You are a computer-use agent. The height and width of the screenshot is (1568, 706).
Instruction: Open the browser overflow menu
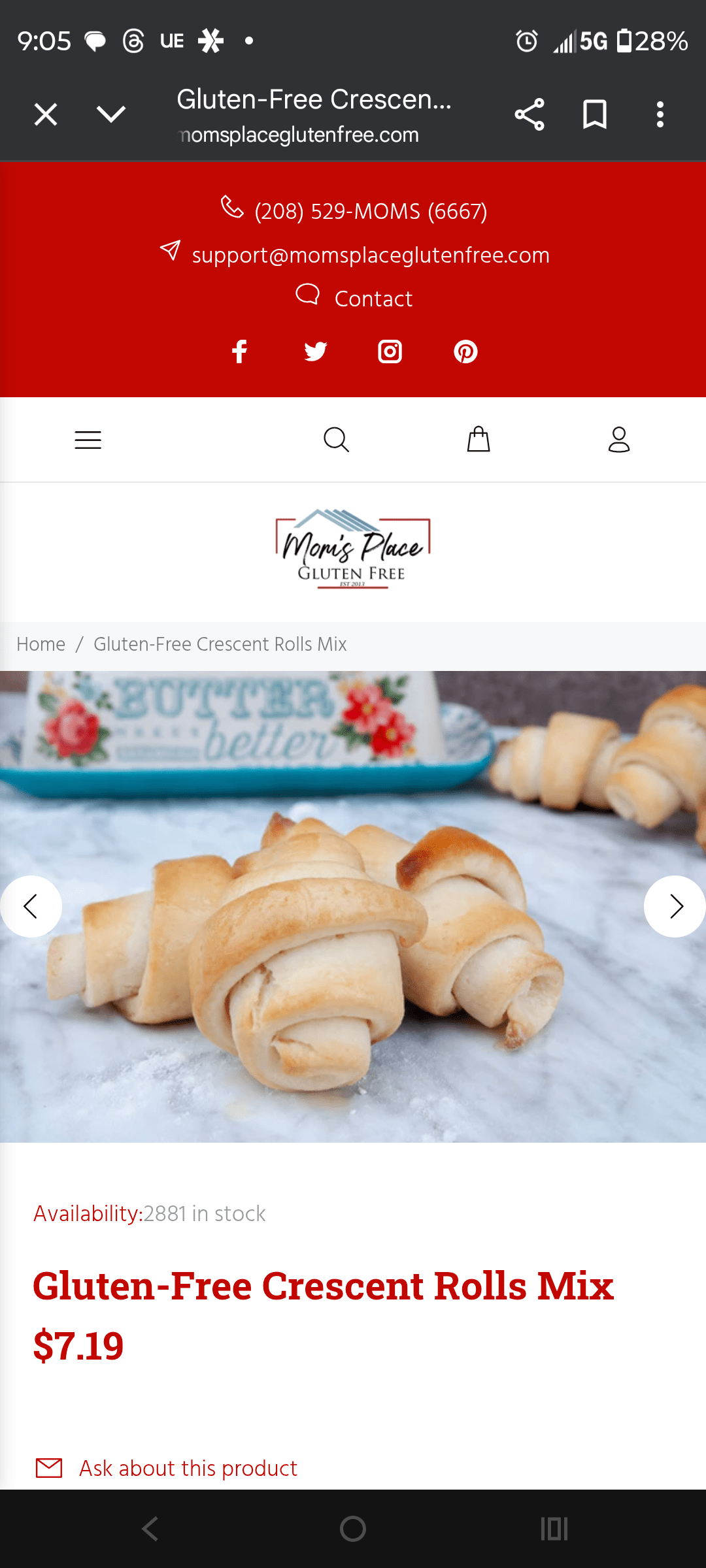click(660, 114)
